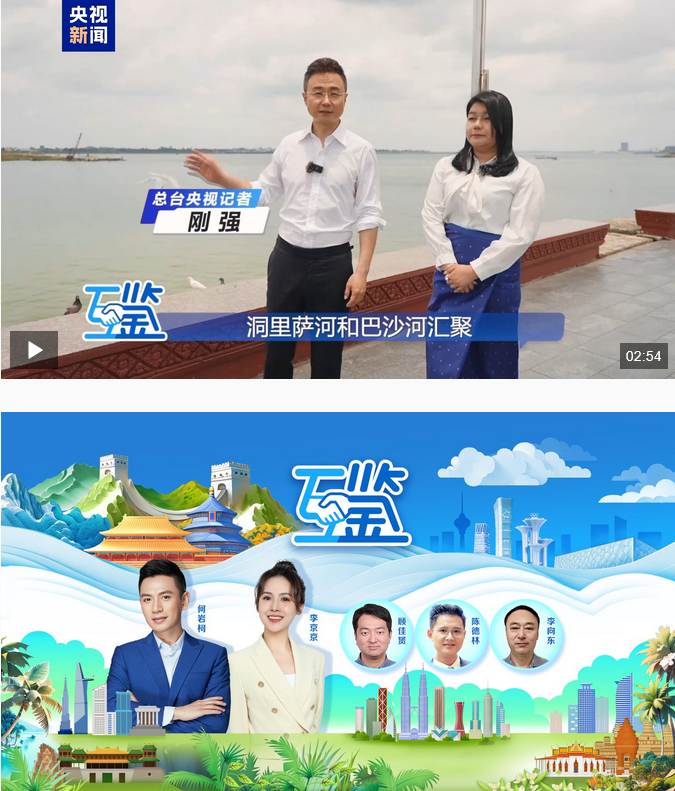Open the 互鉴 program banner image
This screenshot has height=791, width=675.
(337, 600)
